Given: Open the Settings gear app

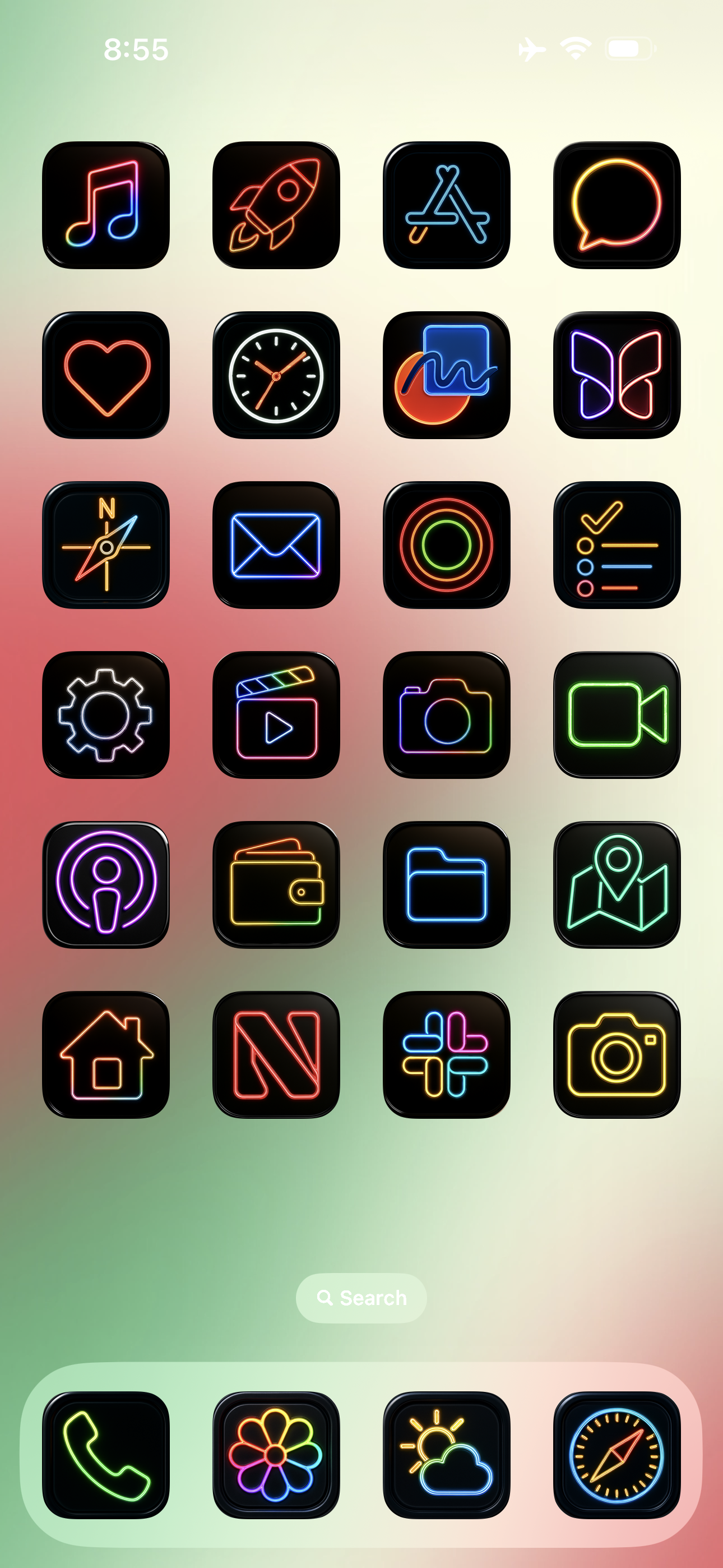Looking at the screenshot, I should (x=106, y=714).
